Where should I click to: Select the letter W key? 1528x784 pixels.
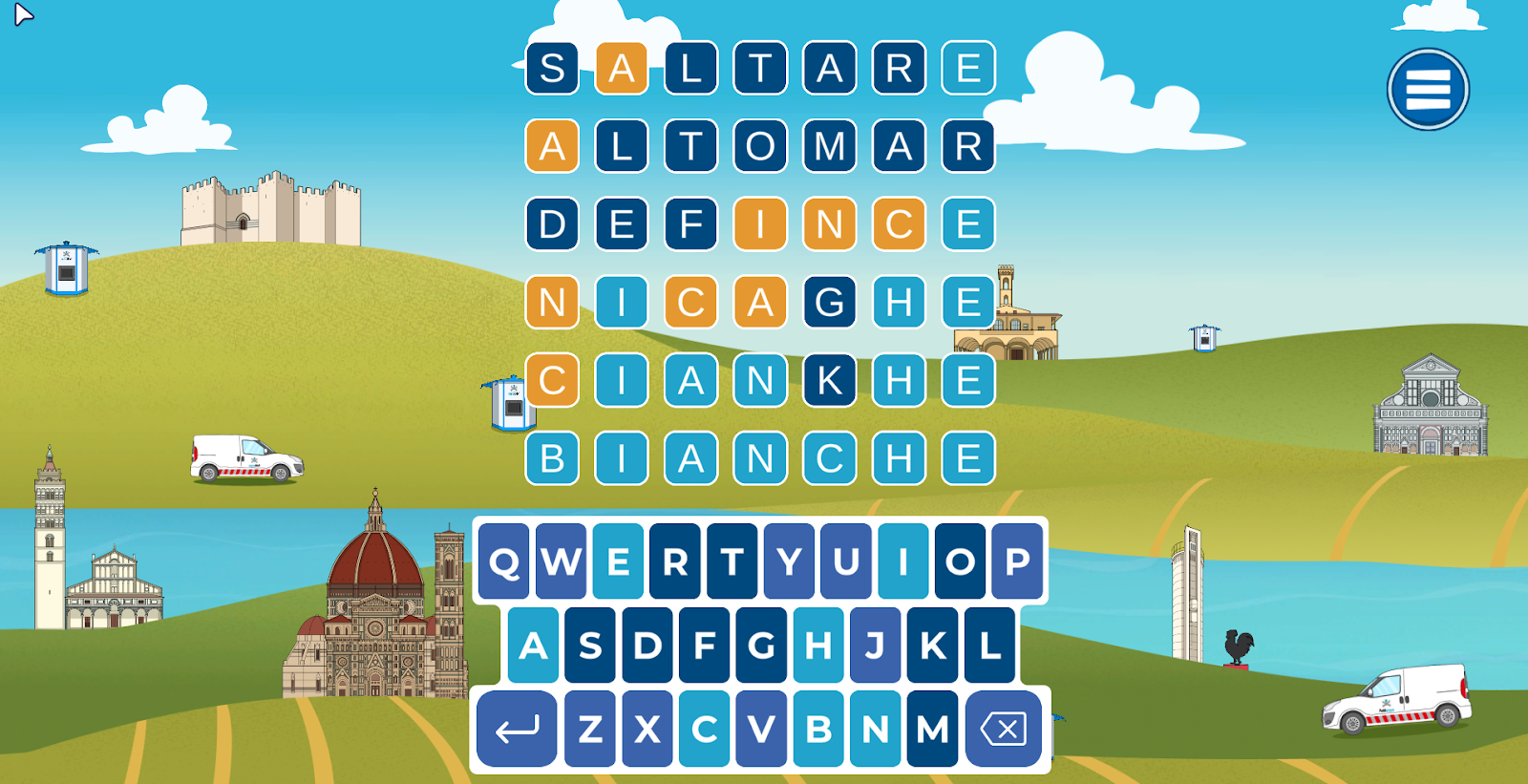click(x=561, y=562)
